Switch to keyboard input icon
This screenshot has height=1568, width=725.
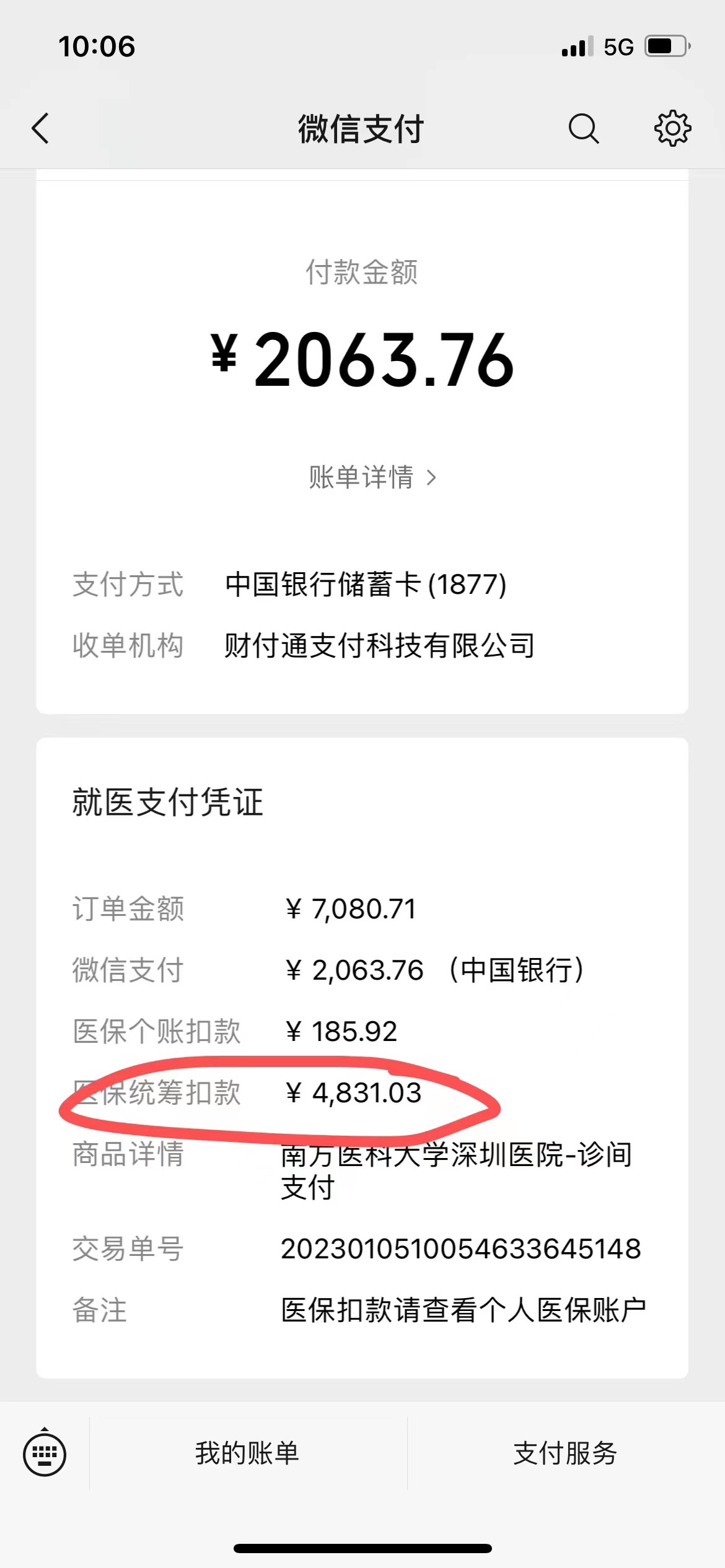45,1453
